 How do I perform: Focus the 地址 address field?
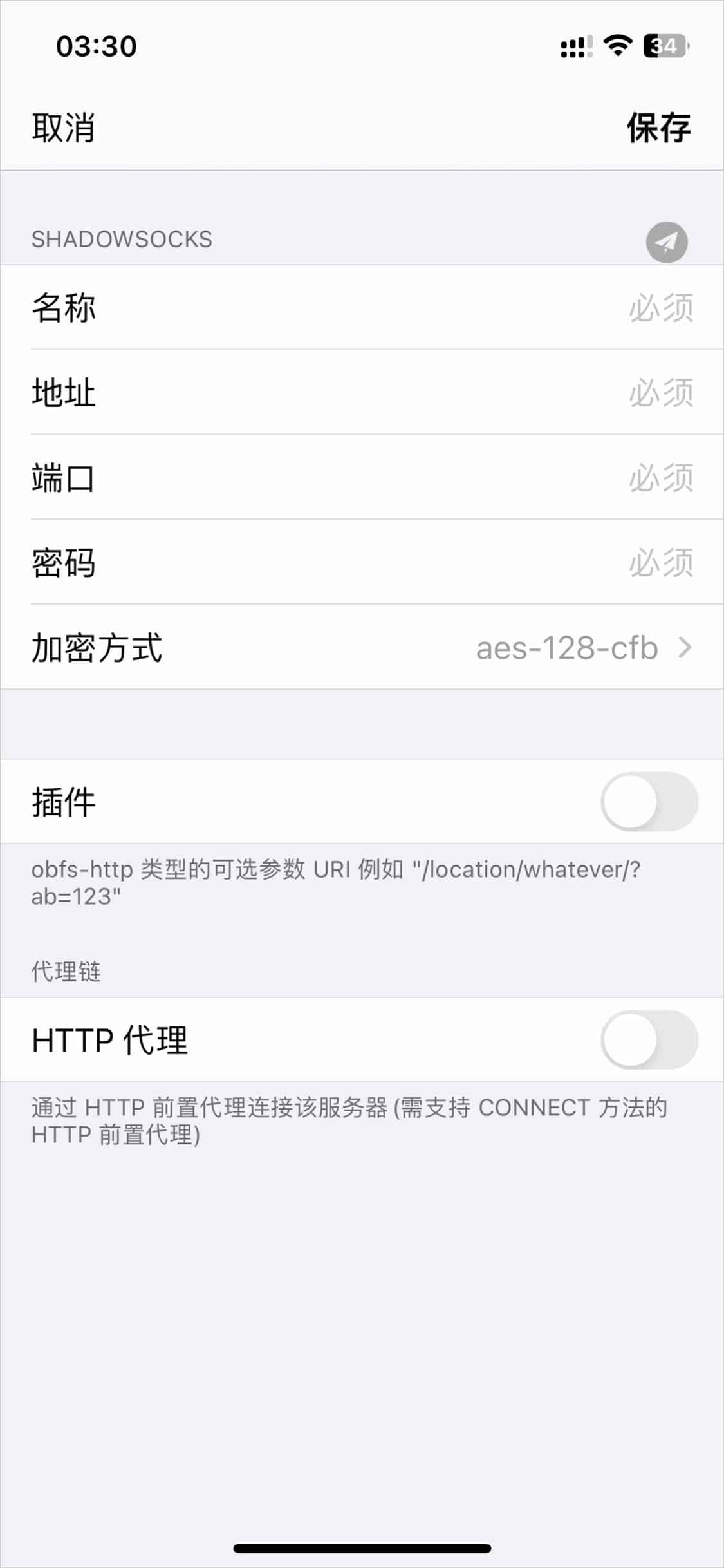pos(362,392)
